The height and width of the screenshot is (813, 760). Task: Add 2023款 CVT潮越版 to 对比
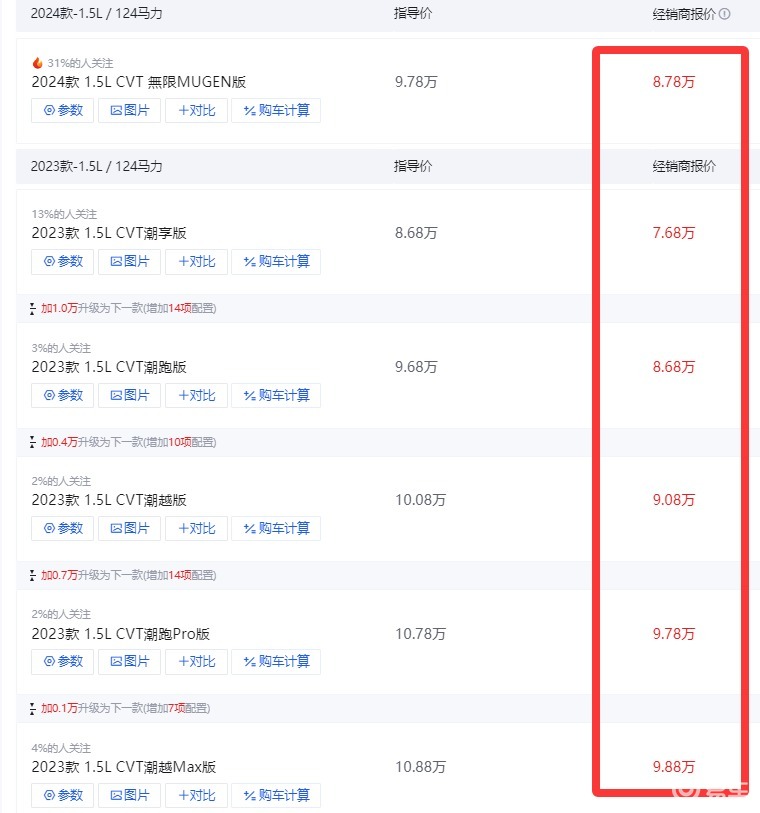196,528
